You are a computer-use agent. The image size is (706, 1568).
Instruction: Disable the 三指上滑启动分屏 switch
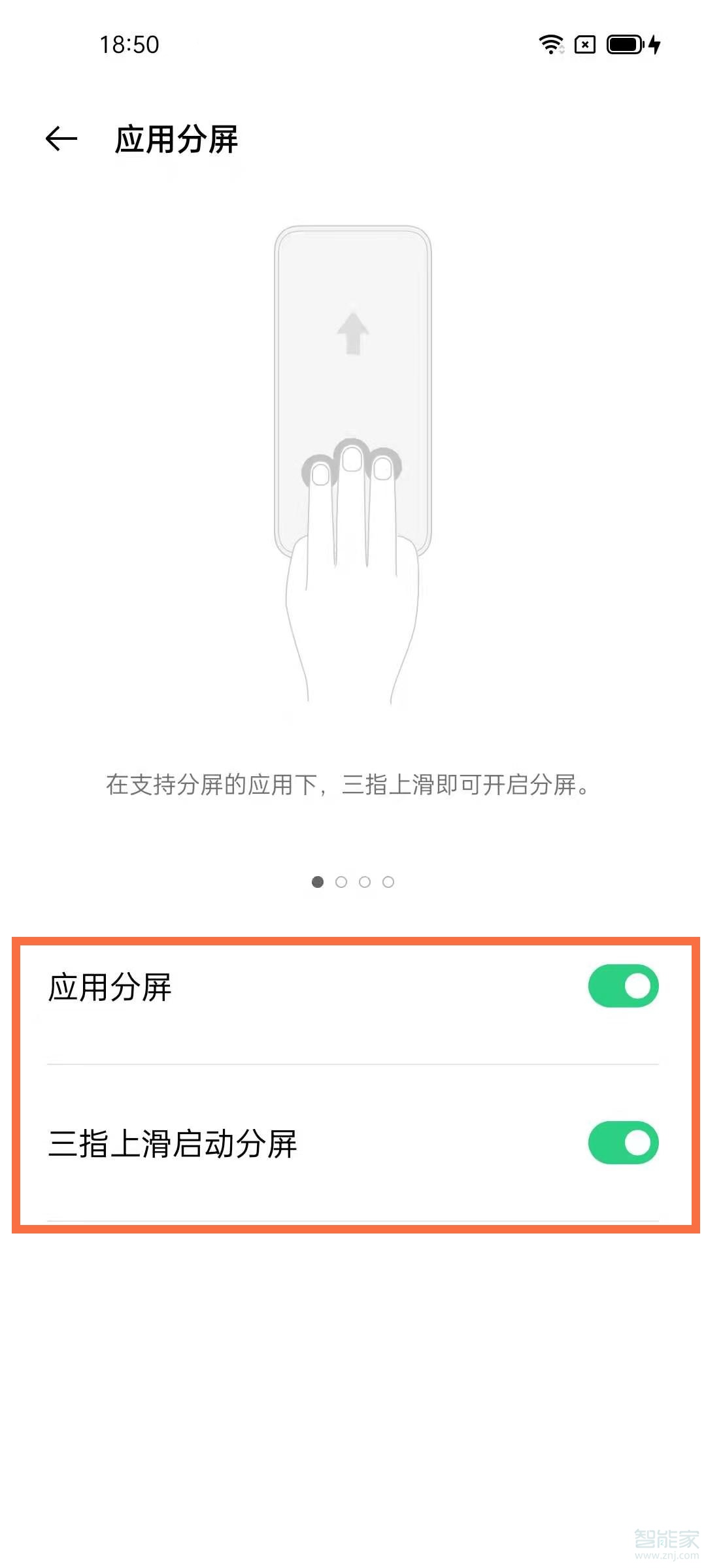623,1143
